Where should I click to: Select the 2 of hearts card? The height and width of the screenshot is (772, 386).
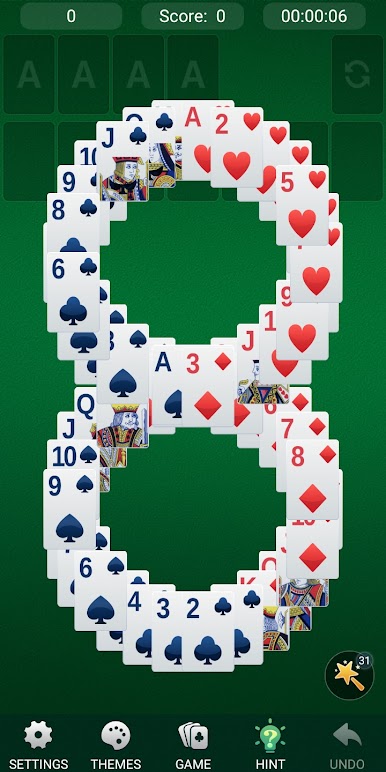pos(237,147)
